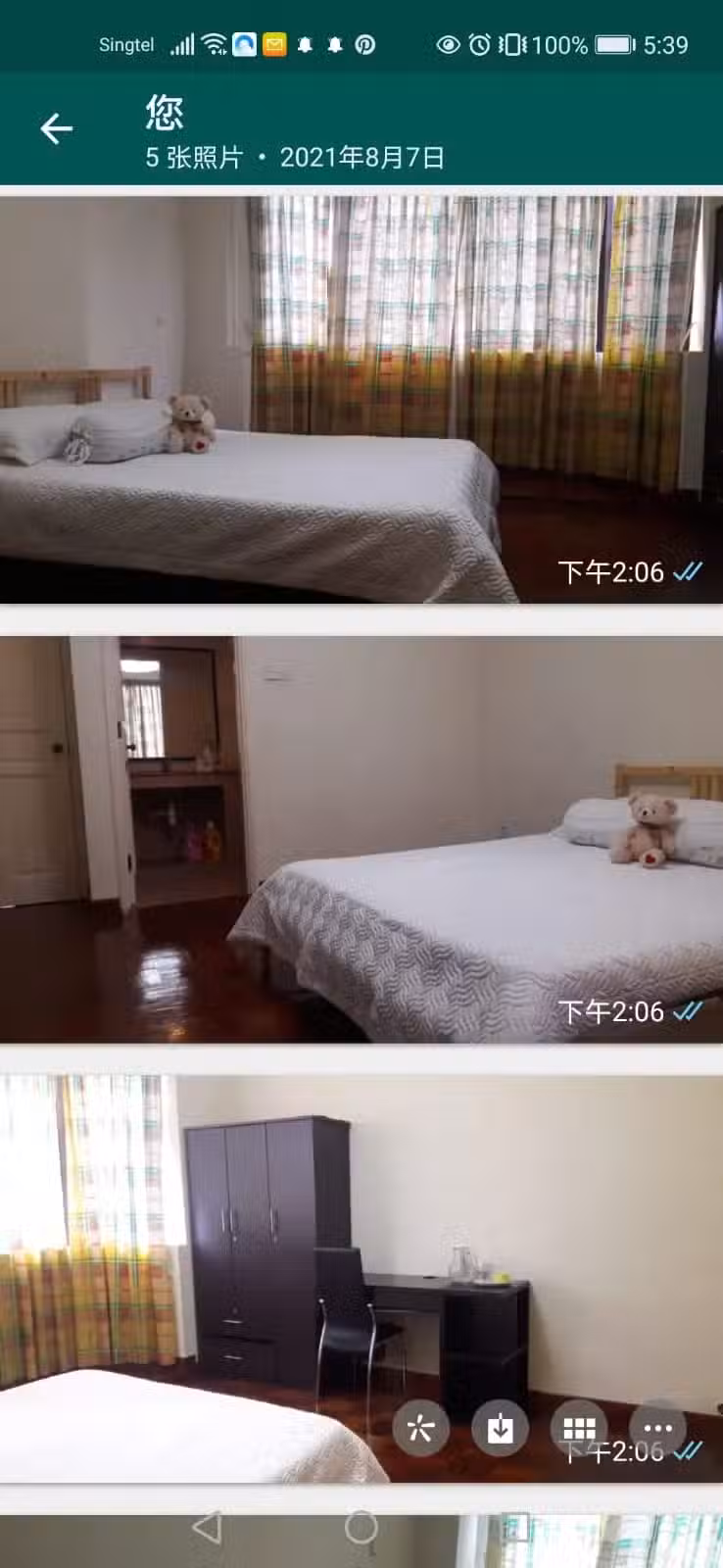723x1568 pixels.
Task: Tap the system back triangle button
Action: [207, 1527]
